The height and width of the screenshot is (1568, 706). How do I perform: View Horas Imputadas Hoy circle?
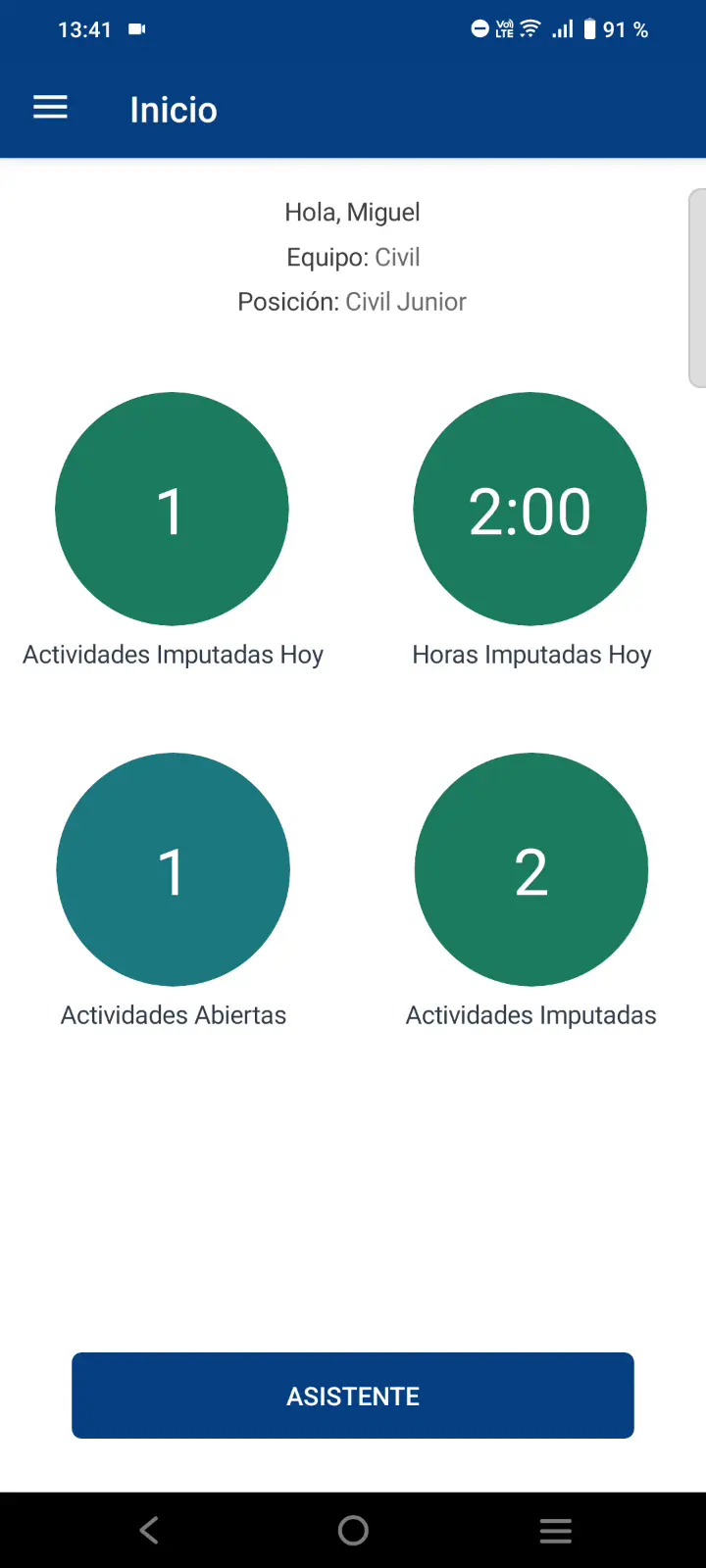click(x=530, y=509)
